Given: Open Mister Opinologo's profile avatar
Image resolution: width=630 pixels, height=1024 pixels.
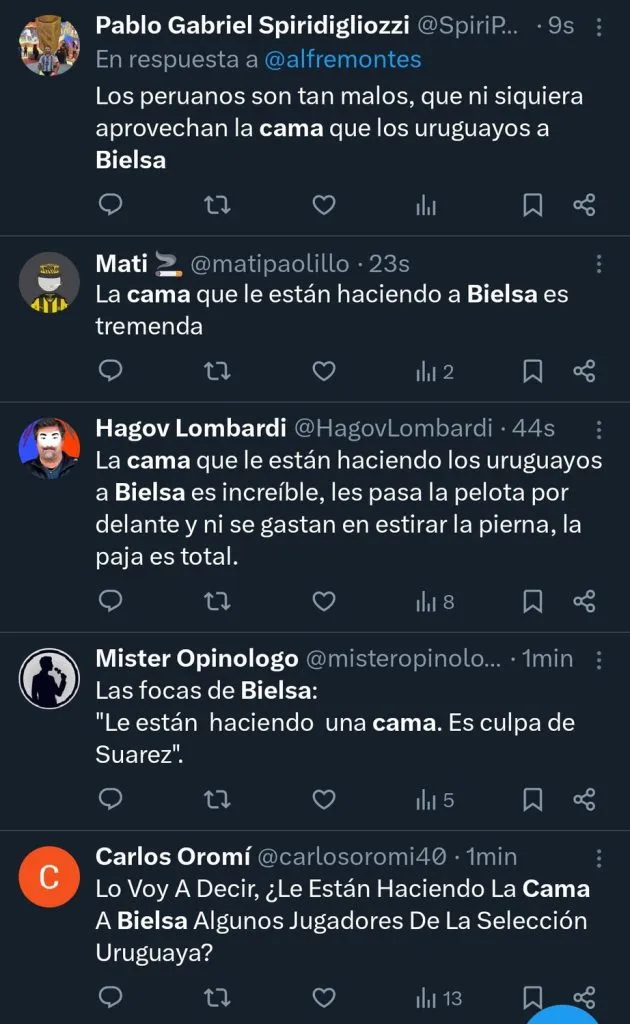Looking at the screenshot, I should coord(49,679).
